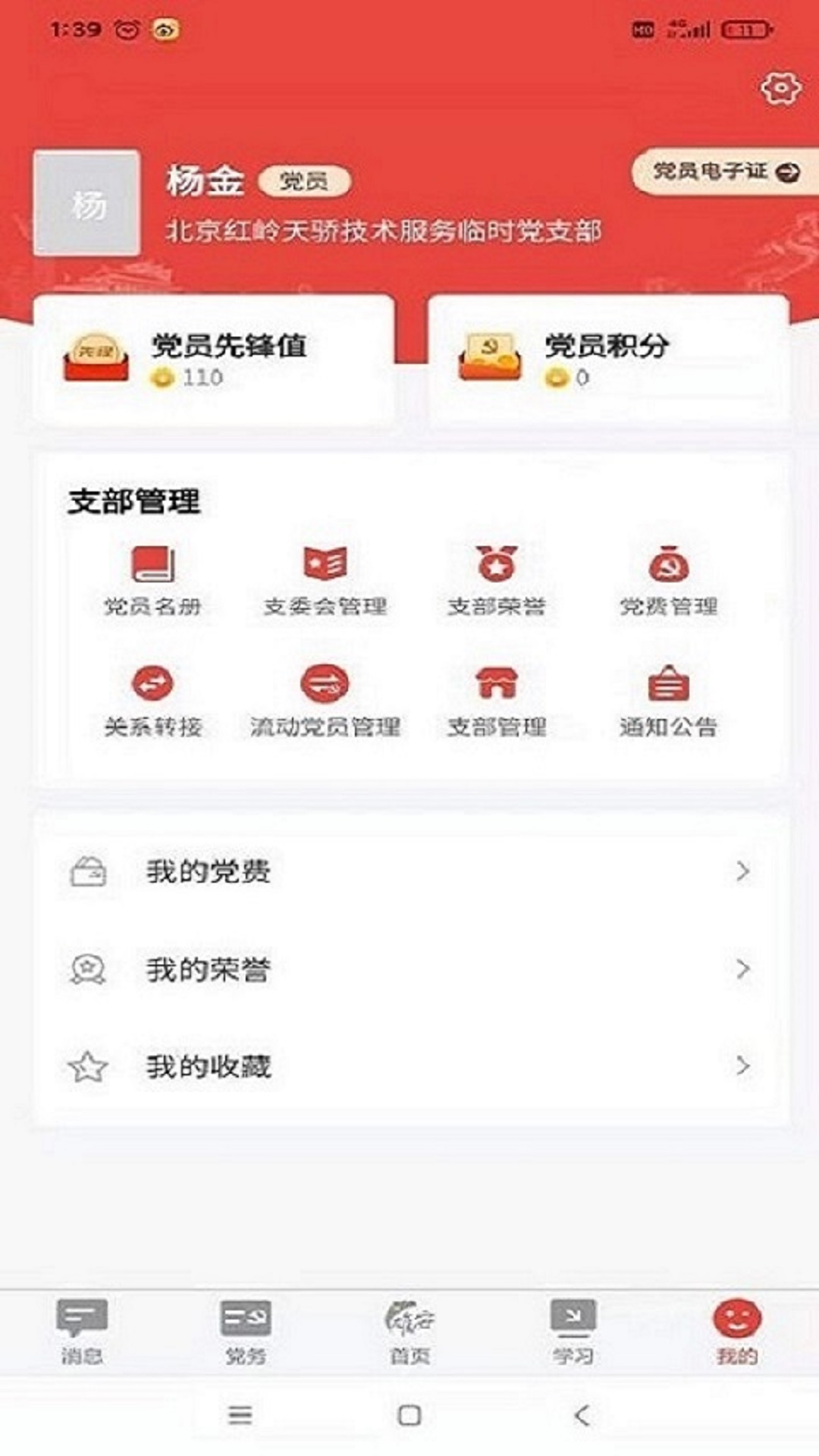
Task: Open the 党员积分 card
Action: pos(609,360)
